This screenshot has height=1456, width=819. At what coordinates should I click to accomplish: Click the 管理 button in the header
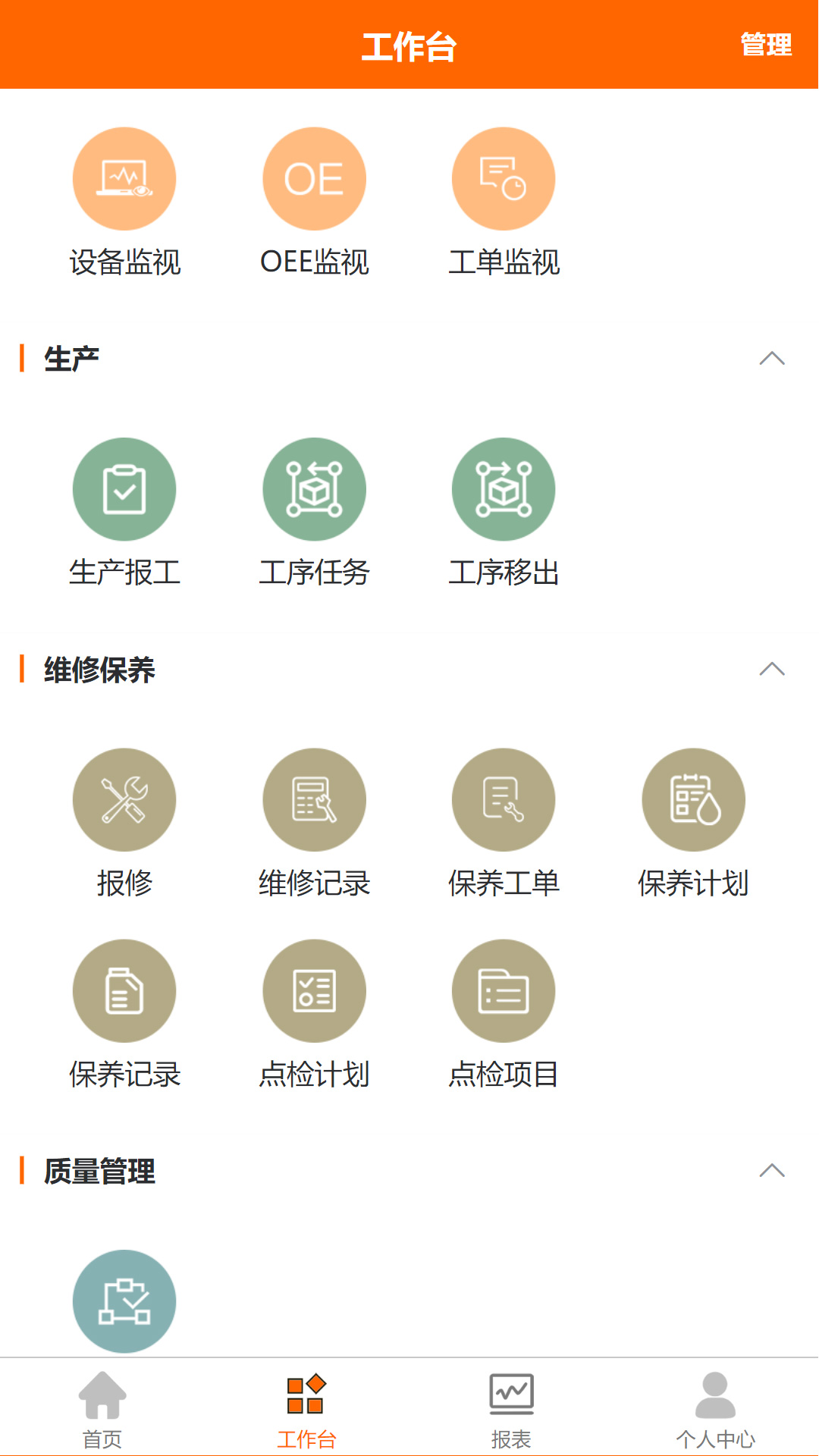point(765,44)
